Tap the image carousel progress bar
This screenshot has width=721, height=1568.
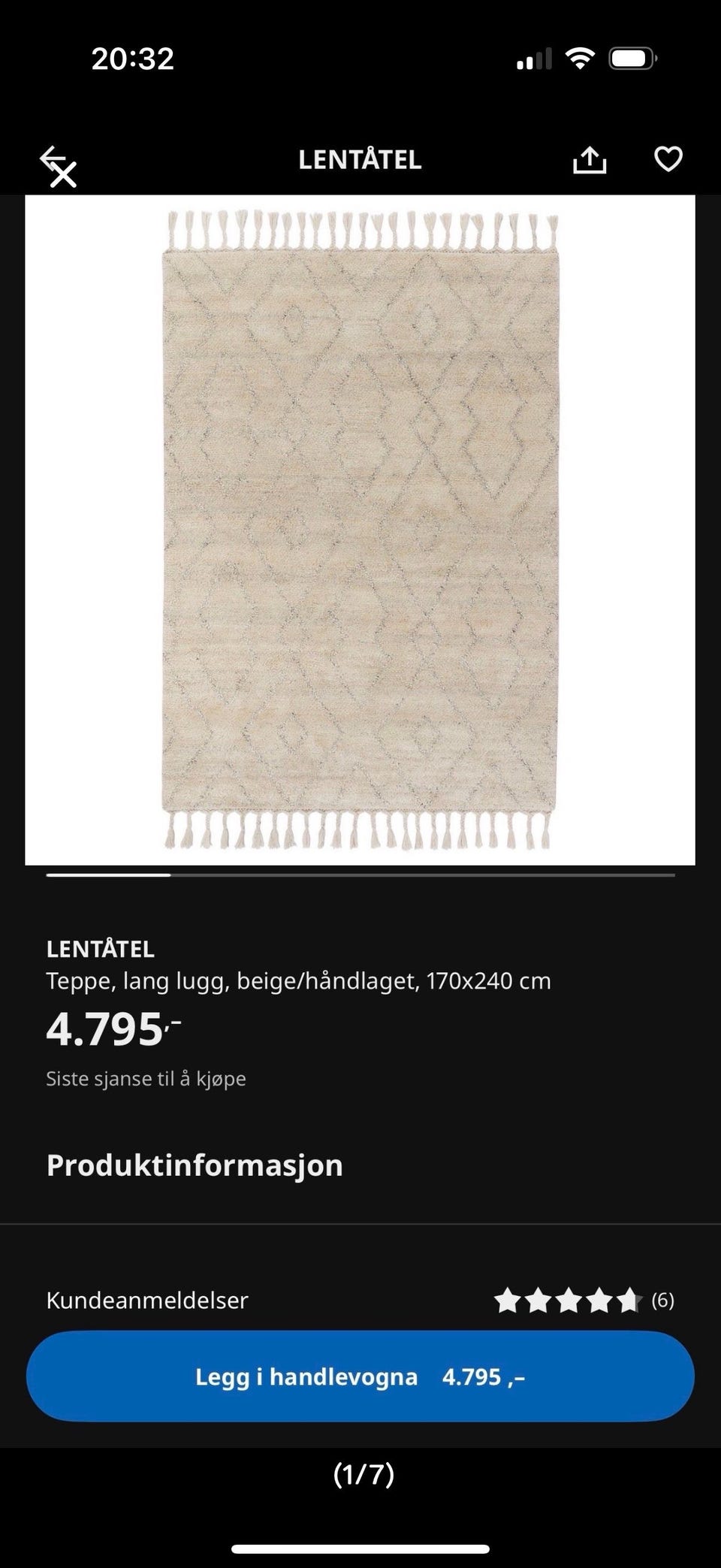pos(360,876)
